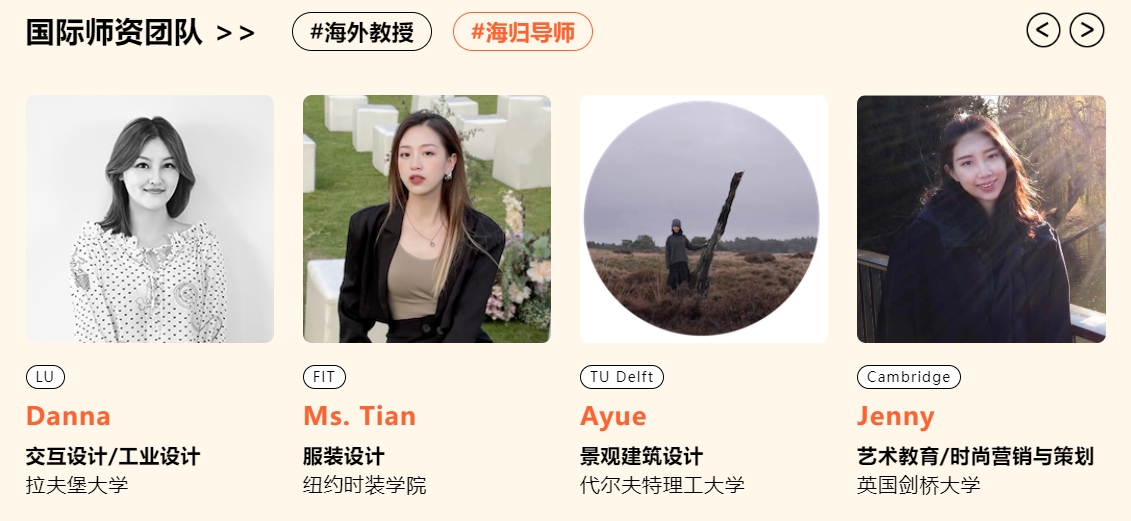1131x521 pixels.
Task: Open the 国际师资团队 section link
Action: (140, 32)
